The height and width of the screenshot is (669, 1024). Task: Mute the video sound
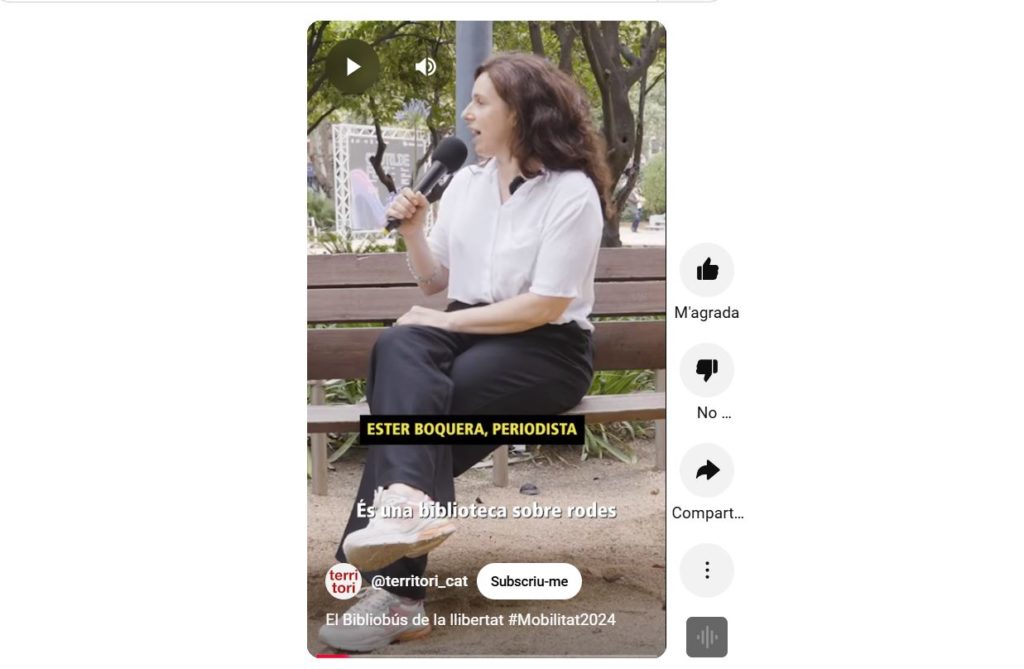coord(426,67)
